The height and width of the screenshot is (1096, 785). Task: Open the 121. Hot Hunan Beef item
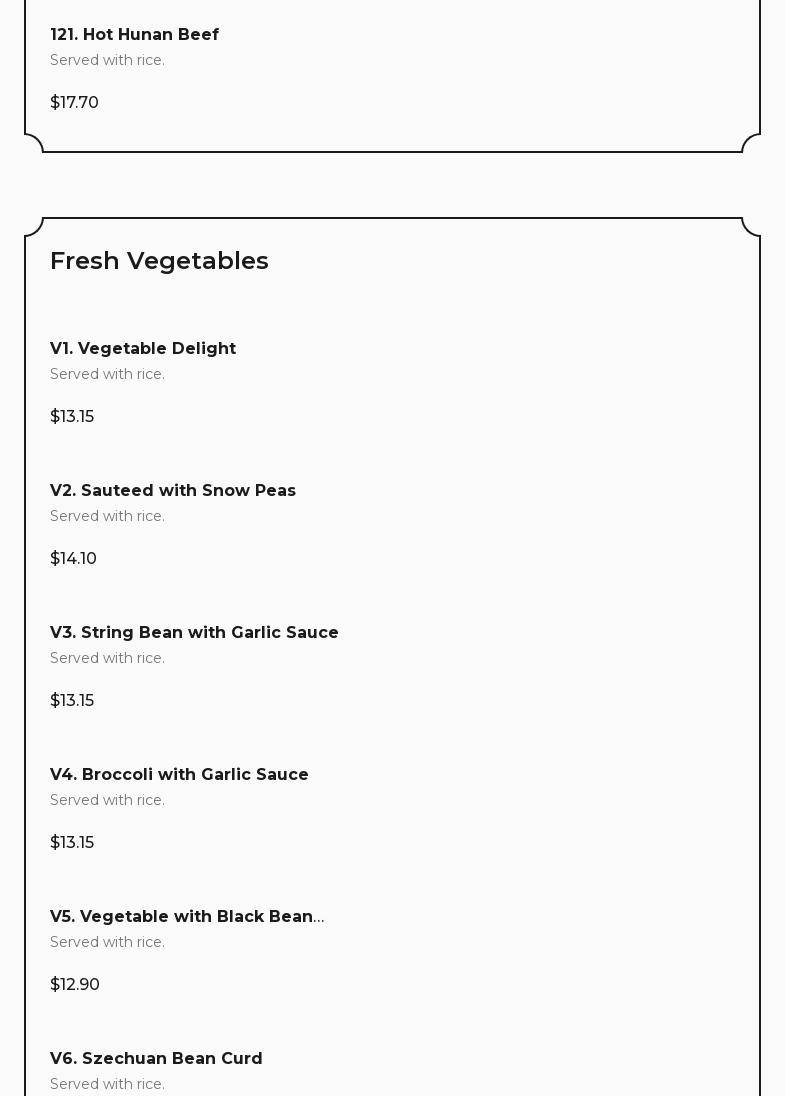pos(134,35)
